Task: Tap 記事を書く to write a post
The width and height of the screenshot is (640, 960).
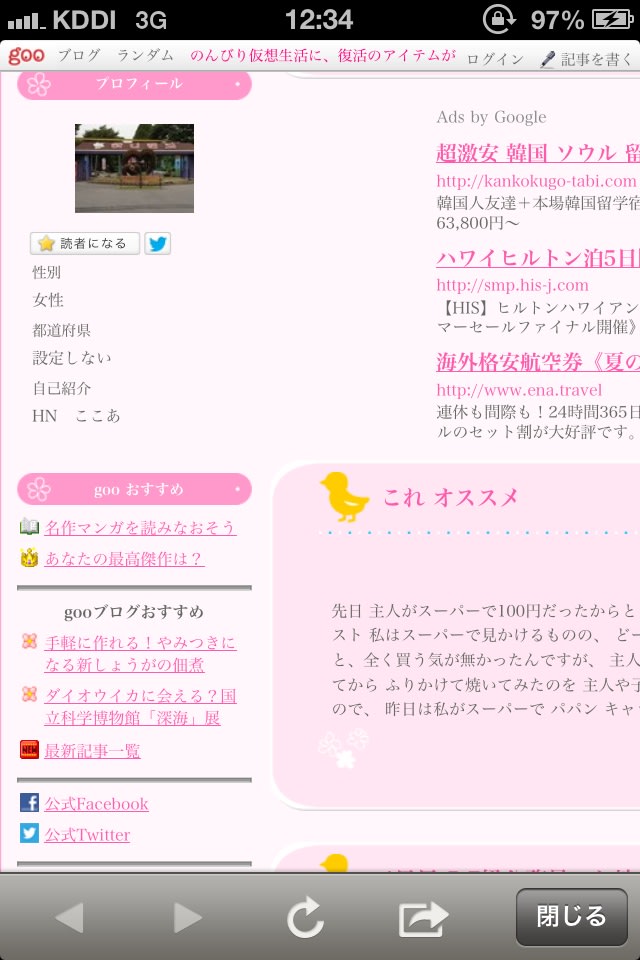Action: pos(587,59)
